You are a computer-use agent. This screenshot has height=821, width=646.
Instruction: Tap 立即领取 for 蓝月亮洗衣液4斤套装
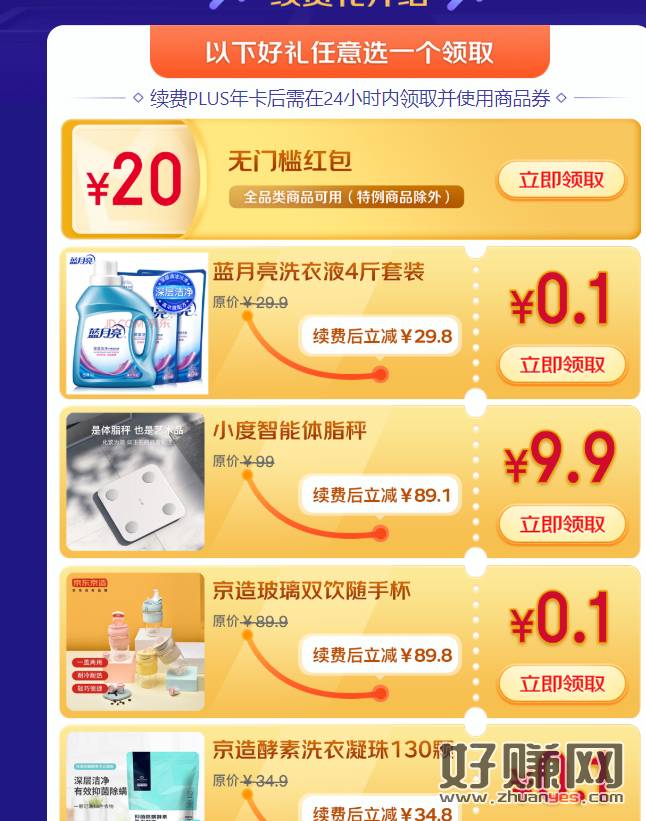click(561, 364)
